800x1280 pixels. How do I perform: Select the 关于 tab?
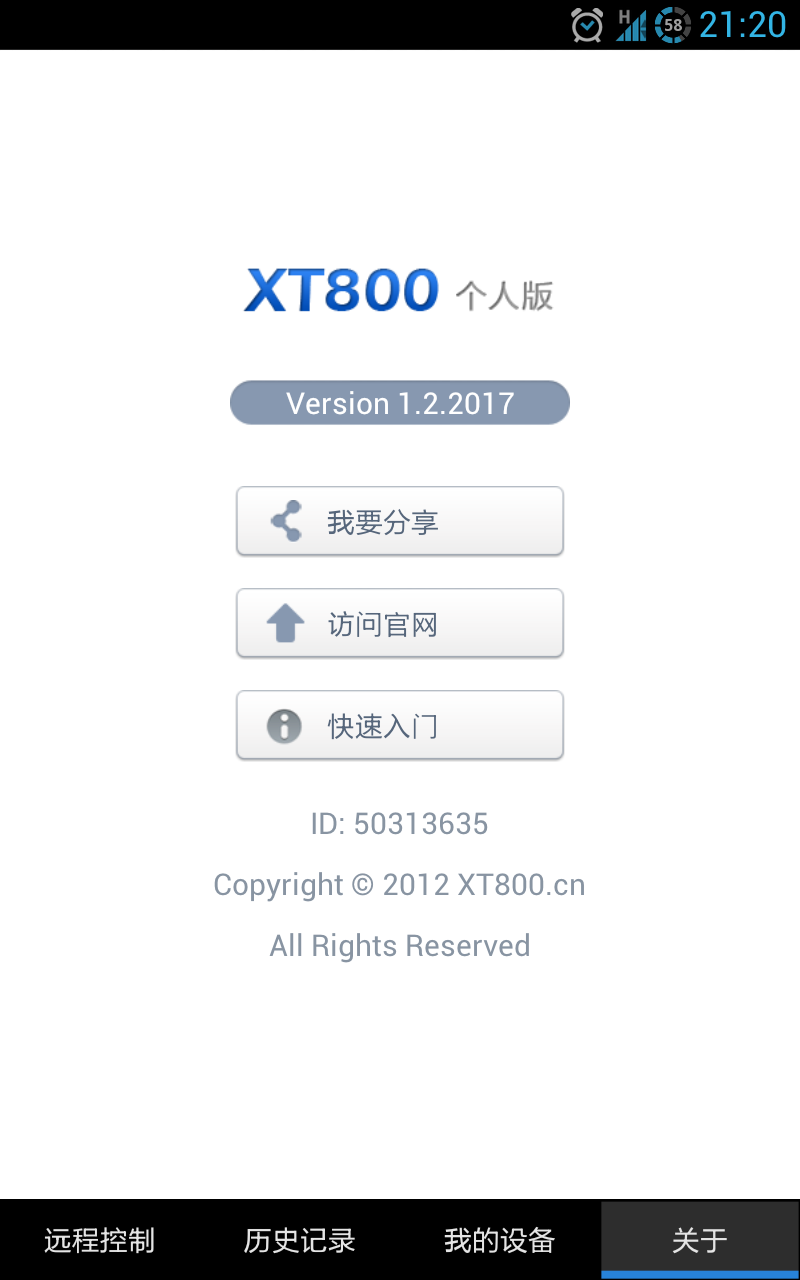700,1240
